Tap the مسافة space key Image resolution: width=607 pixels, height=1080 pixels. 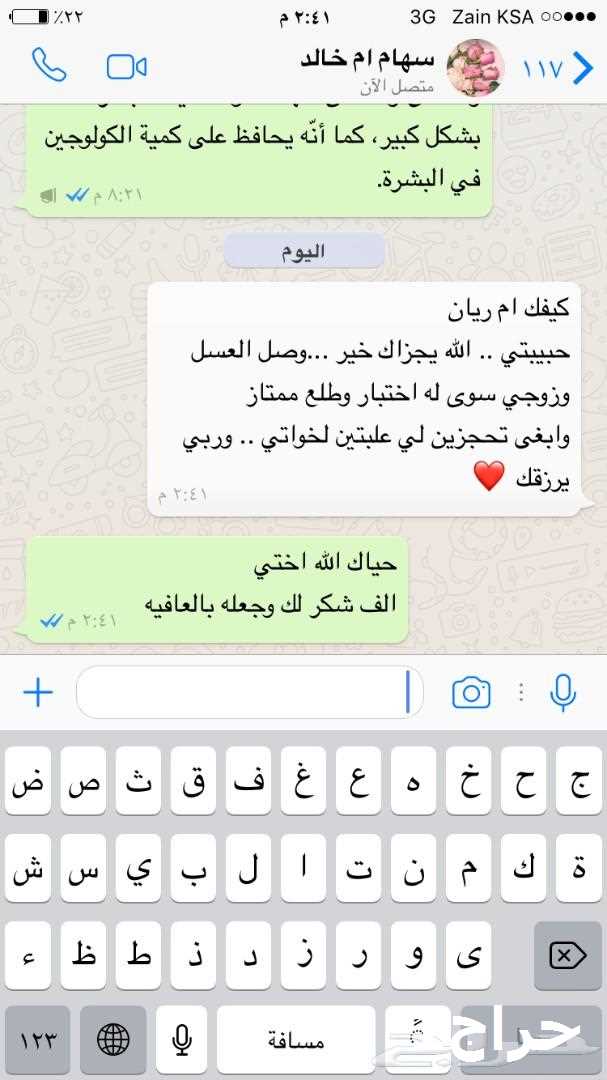(296, 1040)
